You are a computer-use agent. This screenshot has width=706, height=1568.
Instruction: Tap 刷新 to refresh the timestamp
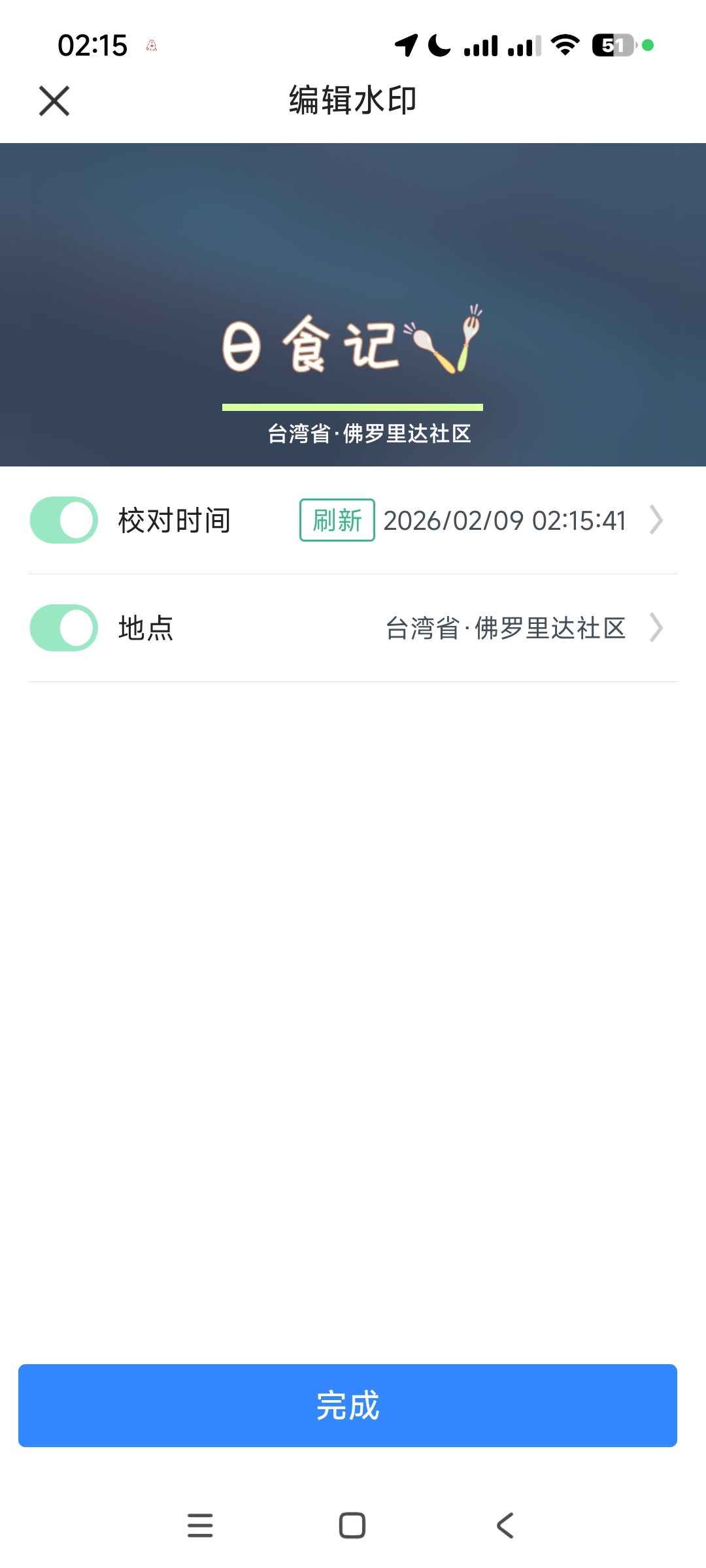(x=336, y=519)
